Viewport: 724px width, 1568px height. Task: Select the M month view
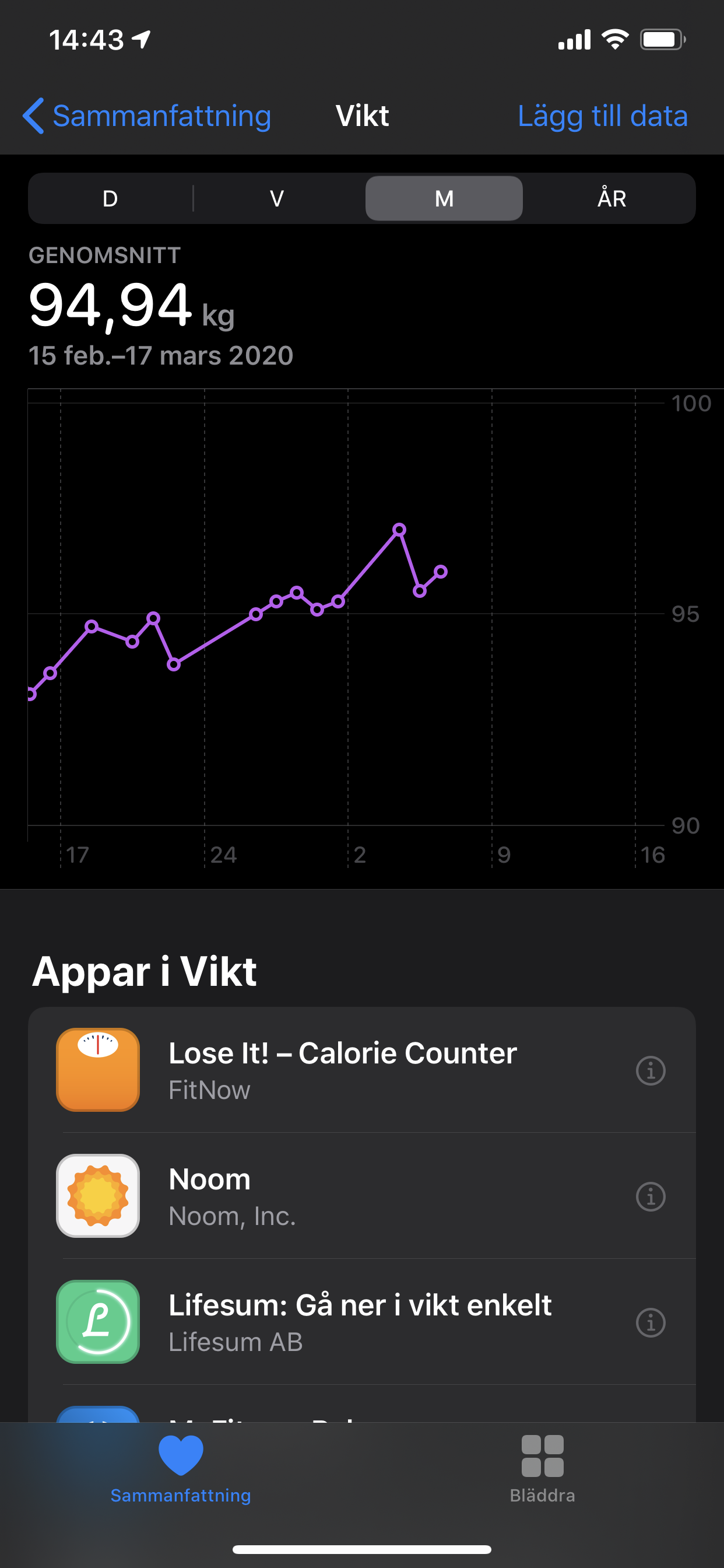click(x=444, y=198)
